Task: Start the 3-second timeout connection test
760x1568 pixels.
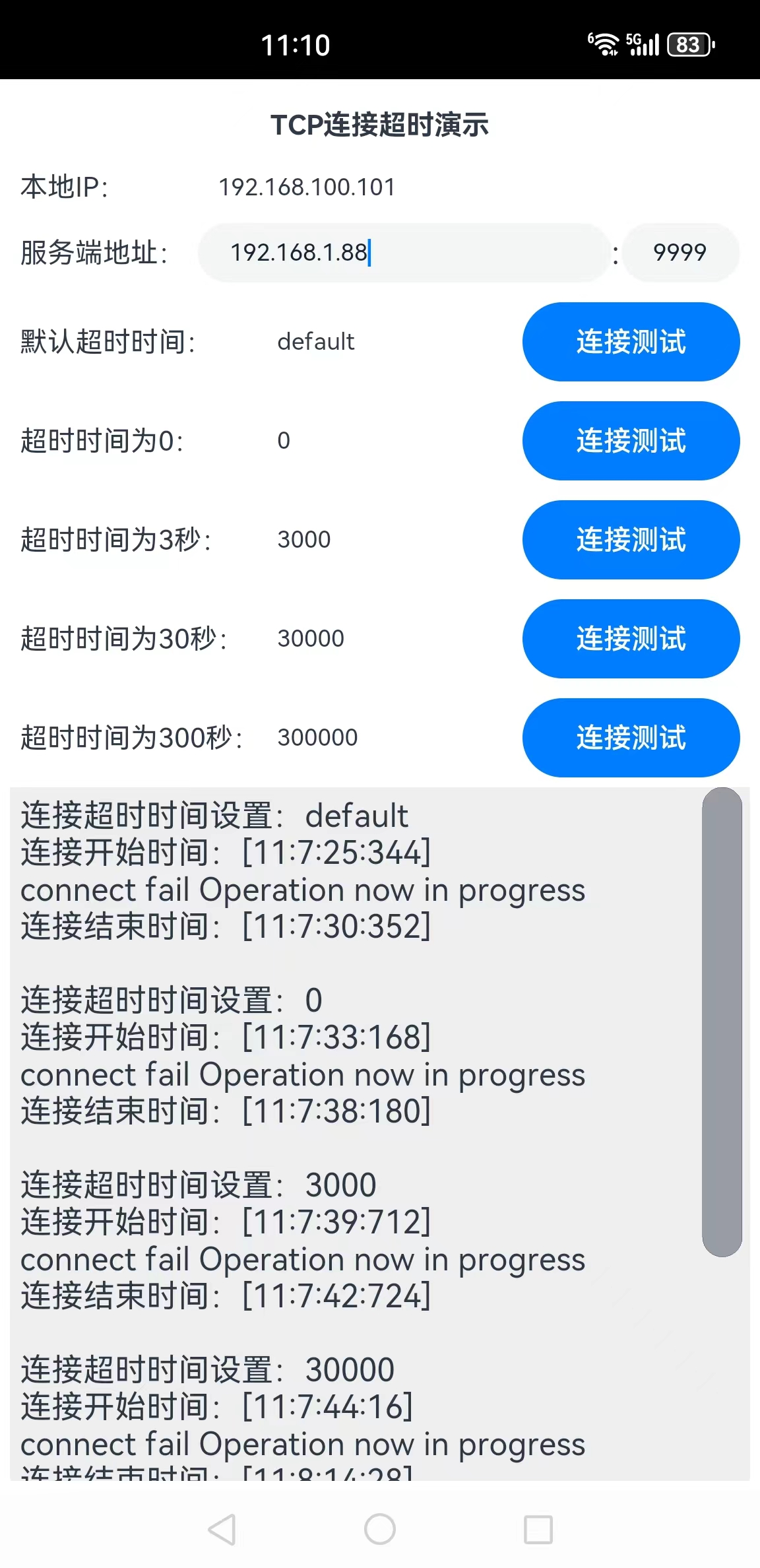Action: (x=630, y=540)
